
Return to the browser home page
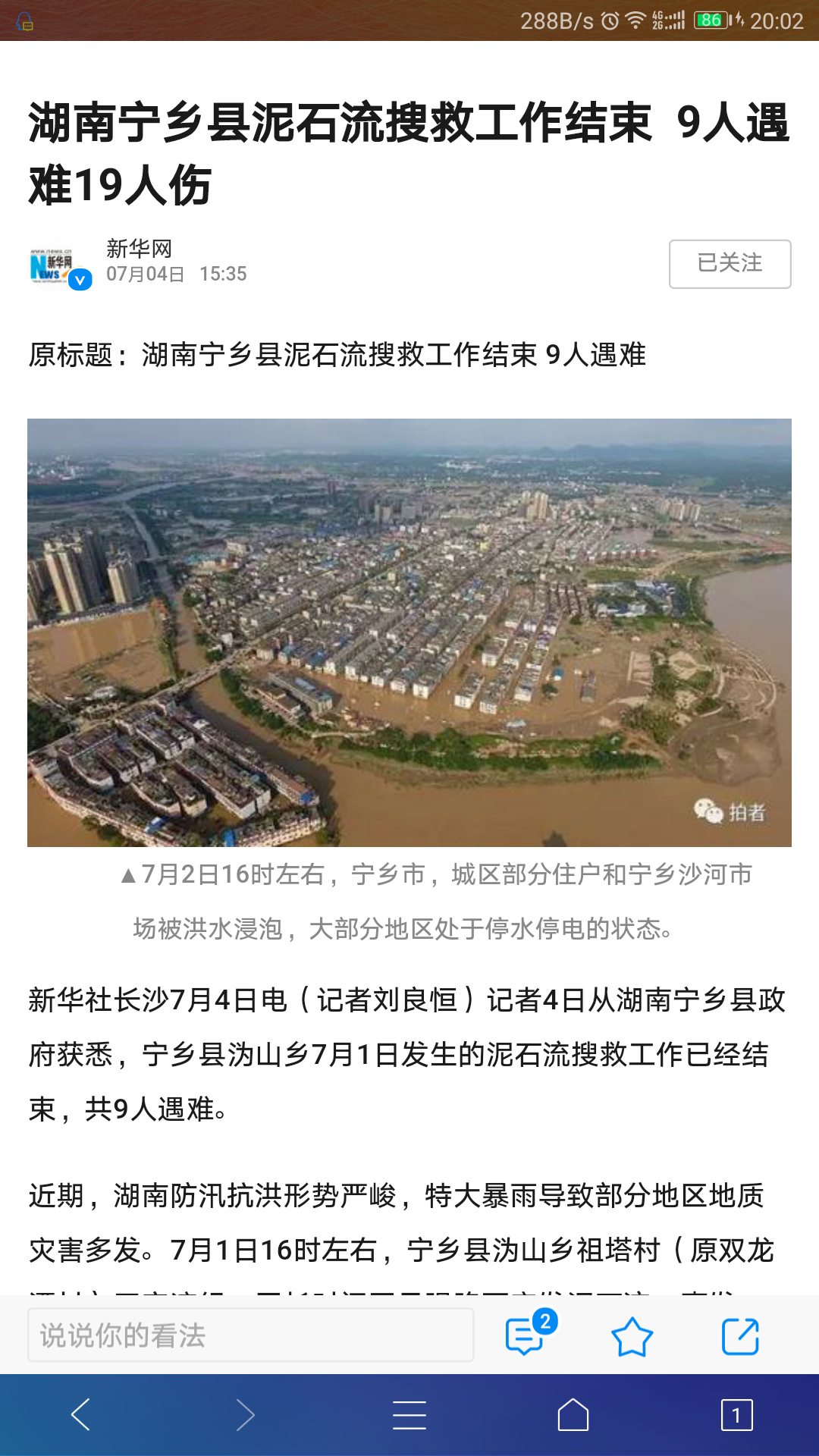(573, 1414)
